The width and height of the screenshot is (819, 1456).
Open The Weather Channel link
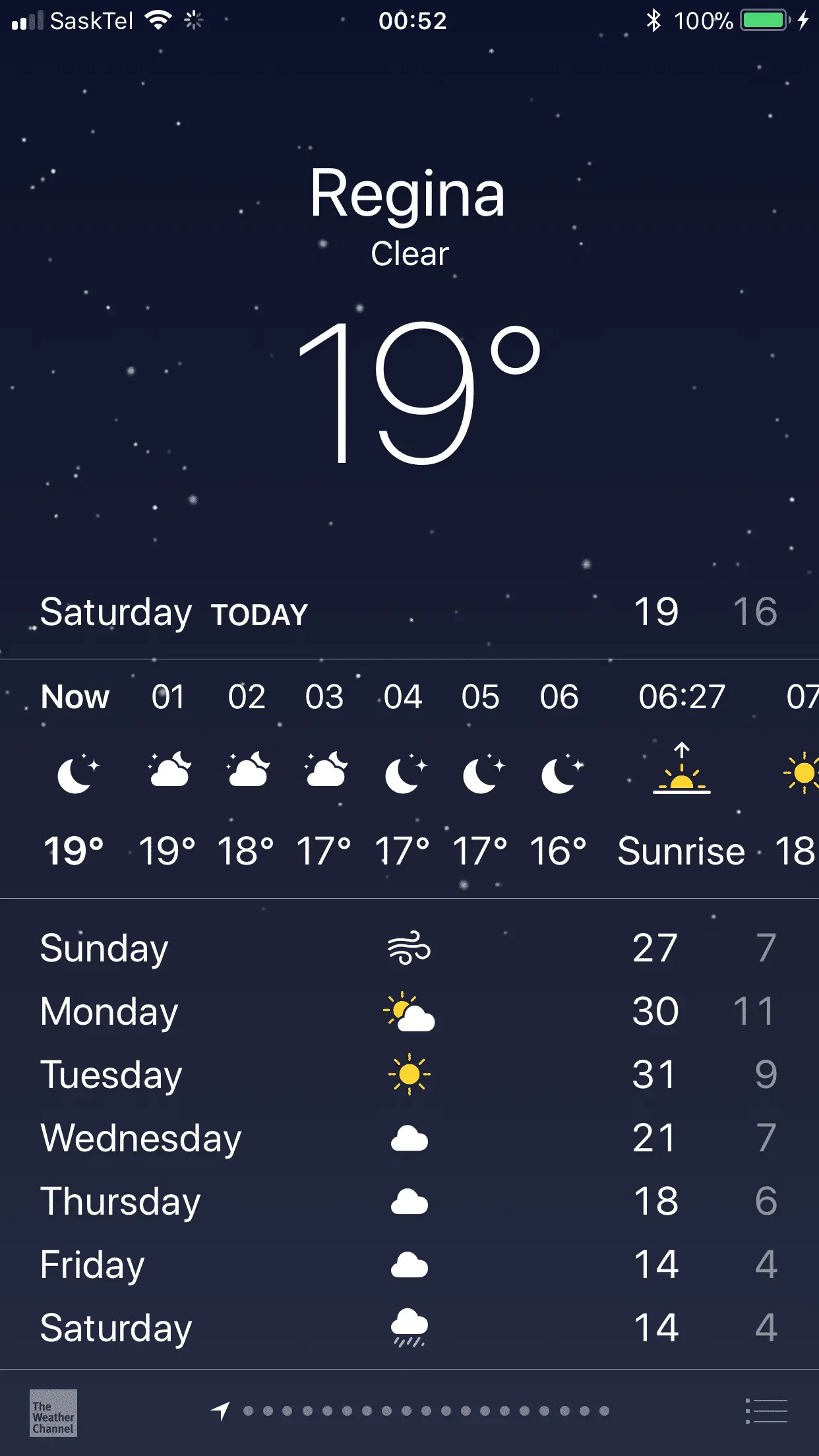53,1412
